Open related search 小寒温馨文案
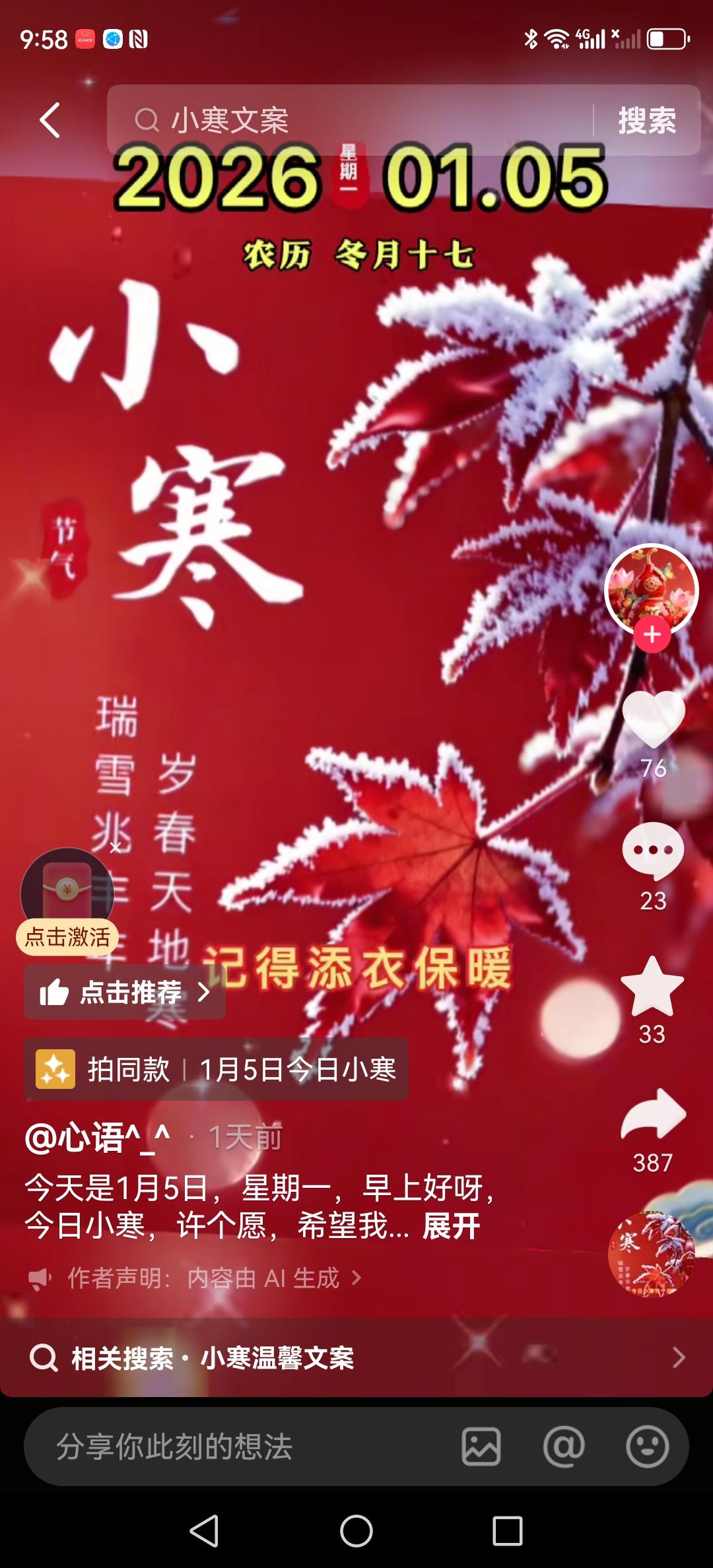Screen dimensions: 713x1568 coord(356,1358)
